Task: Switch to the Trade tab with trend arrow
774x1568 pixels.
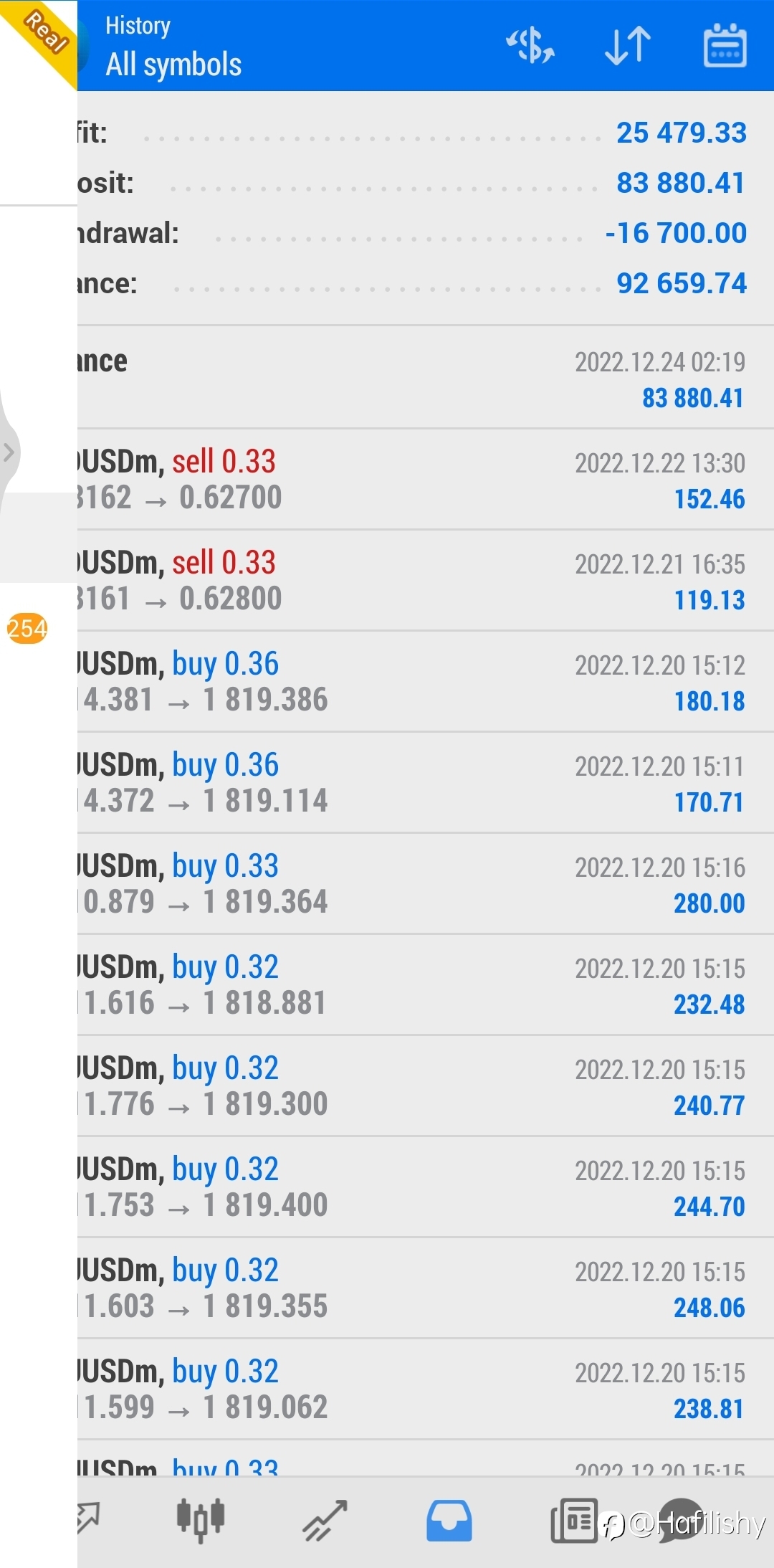Action: click(325, 1519)
